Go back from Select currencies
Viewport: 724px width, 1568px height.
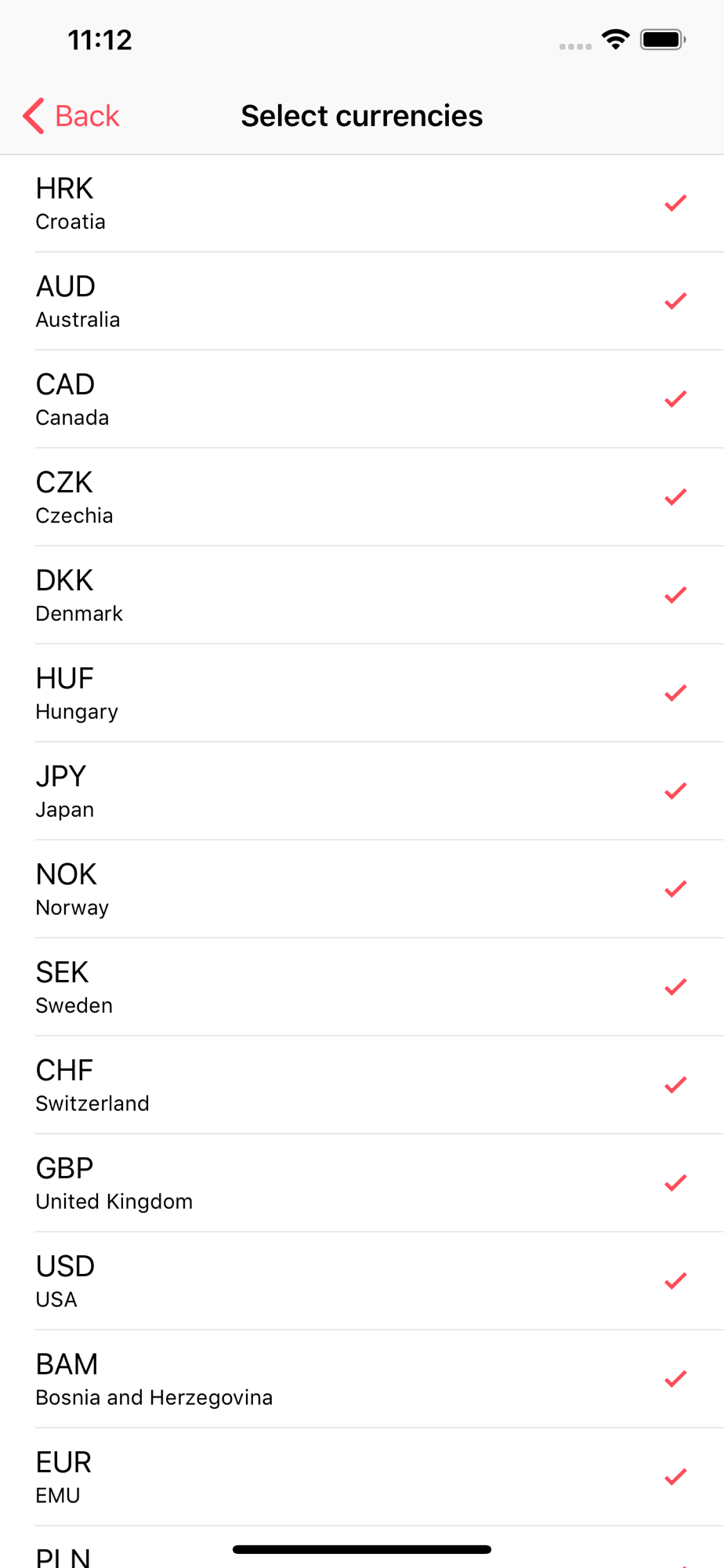[71, 116]
